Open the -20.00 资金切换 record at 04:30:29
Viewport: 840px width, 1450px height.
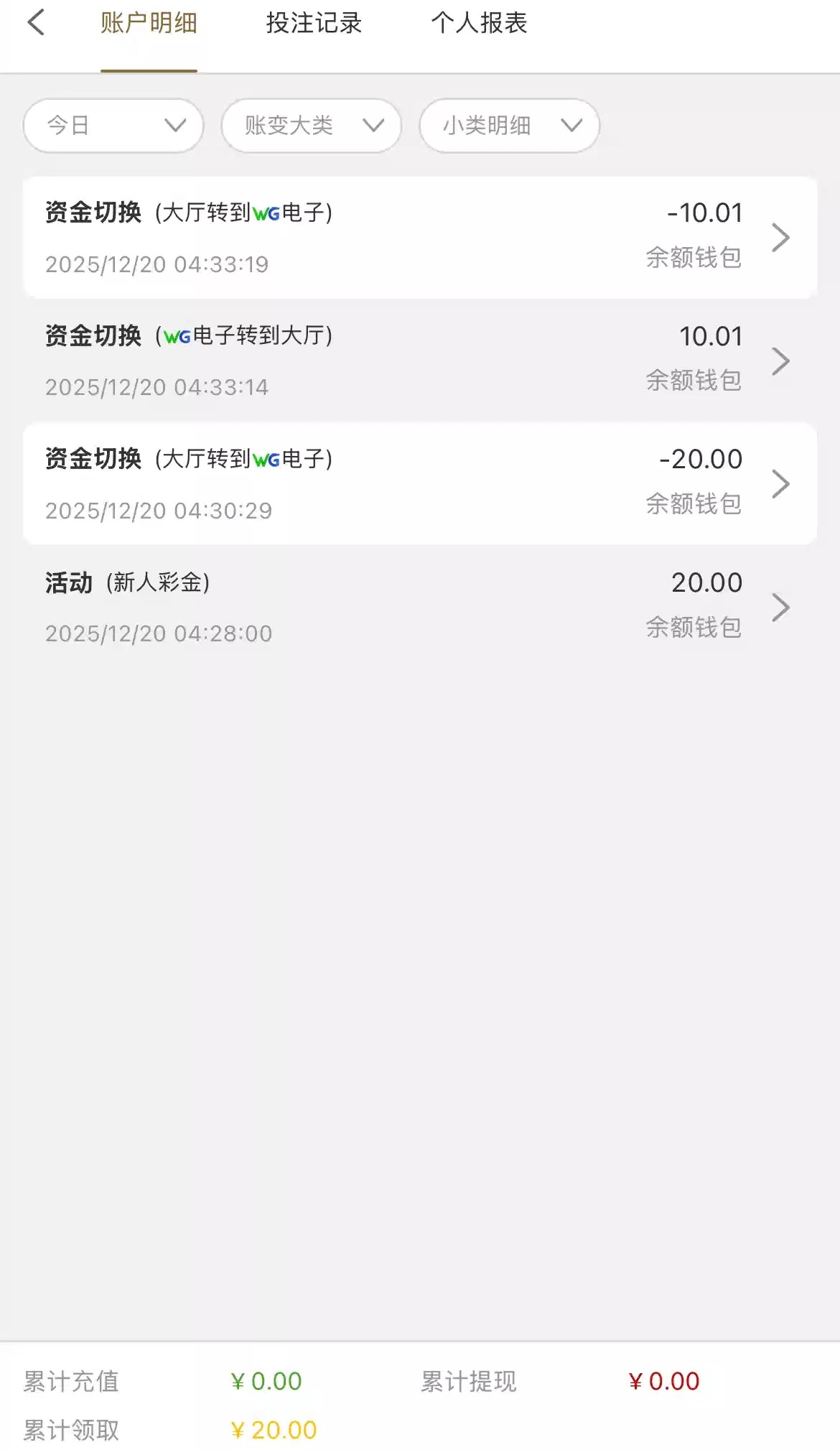tap(420, 484)
